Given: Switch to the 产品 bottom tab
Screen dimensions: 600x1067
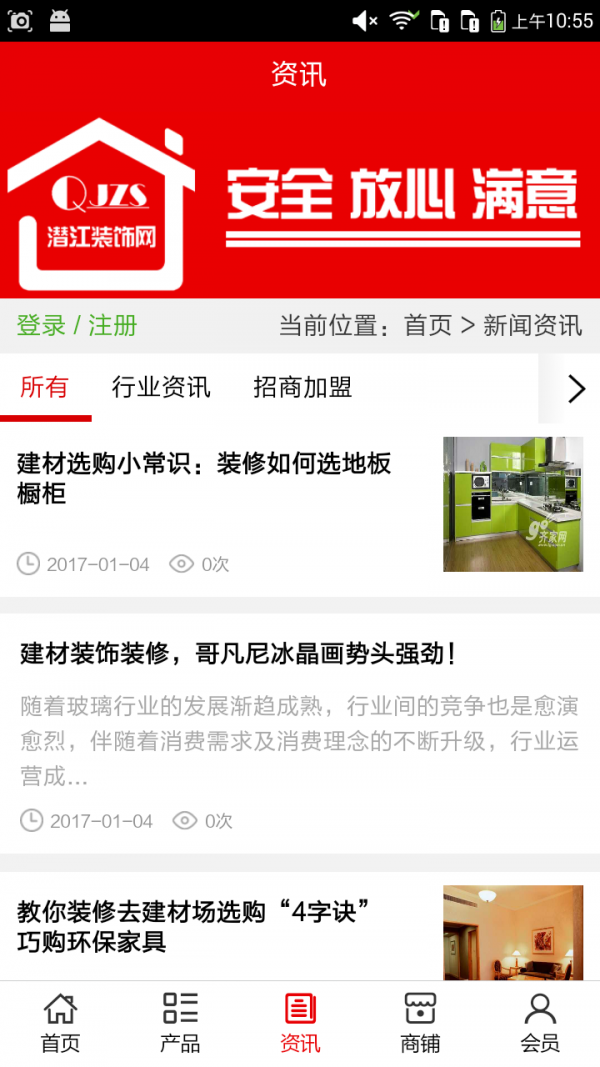Looking at the screenshot, I should (x=180, y=1023).
